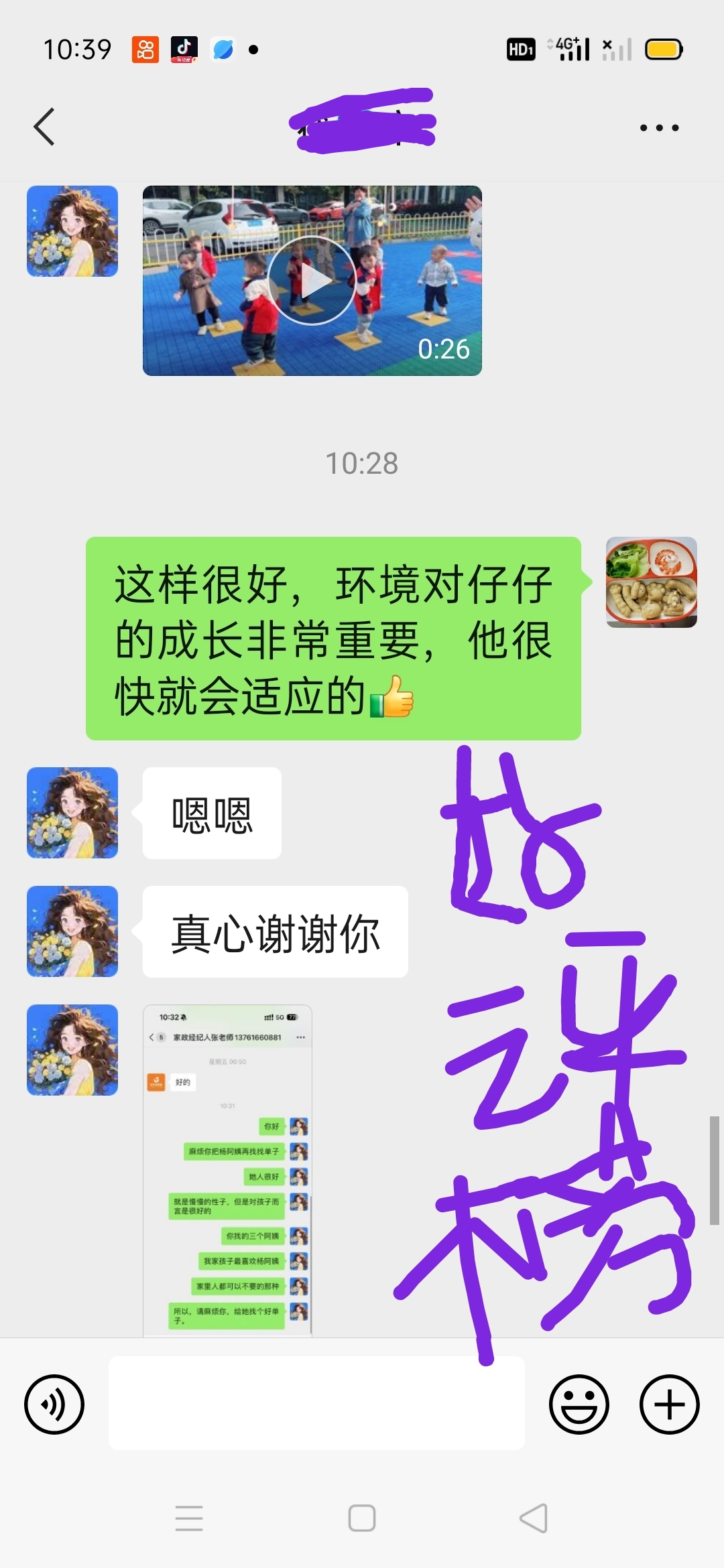Play the 0:26 video message
The width and height of the screenshot is (724, 1568).
312,281
